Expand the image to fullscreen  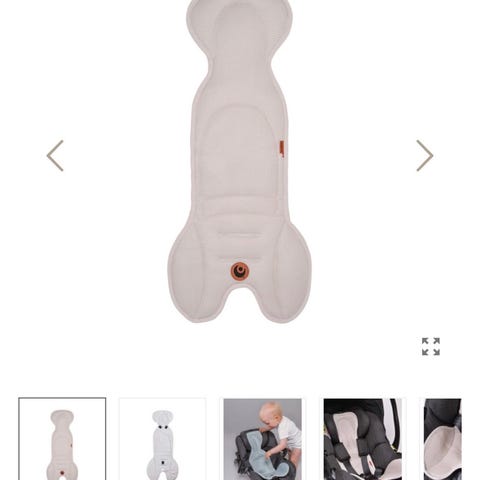coord(431,347)
